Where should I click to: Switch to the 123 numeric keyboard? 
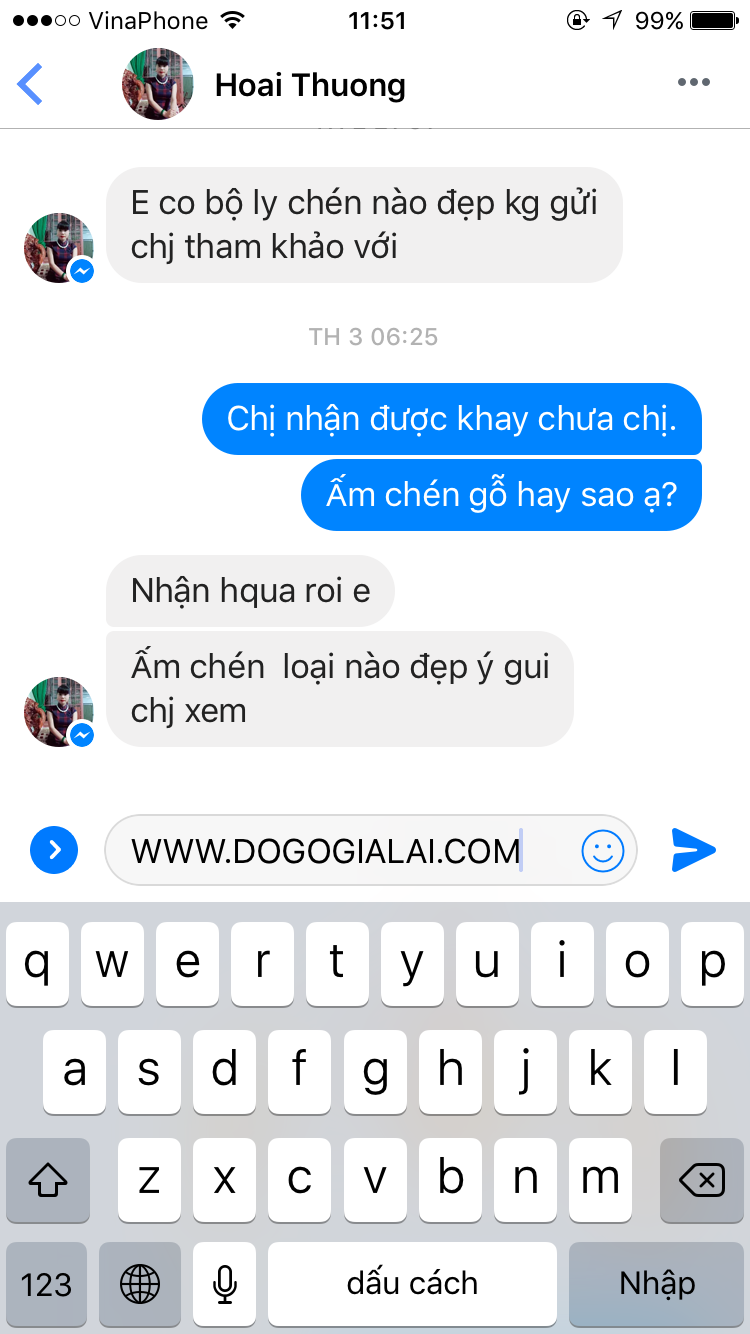tap(47, 1283)
